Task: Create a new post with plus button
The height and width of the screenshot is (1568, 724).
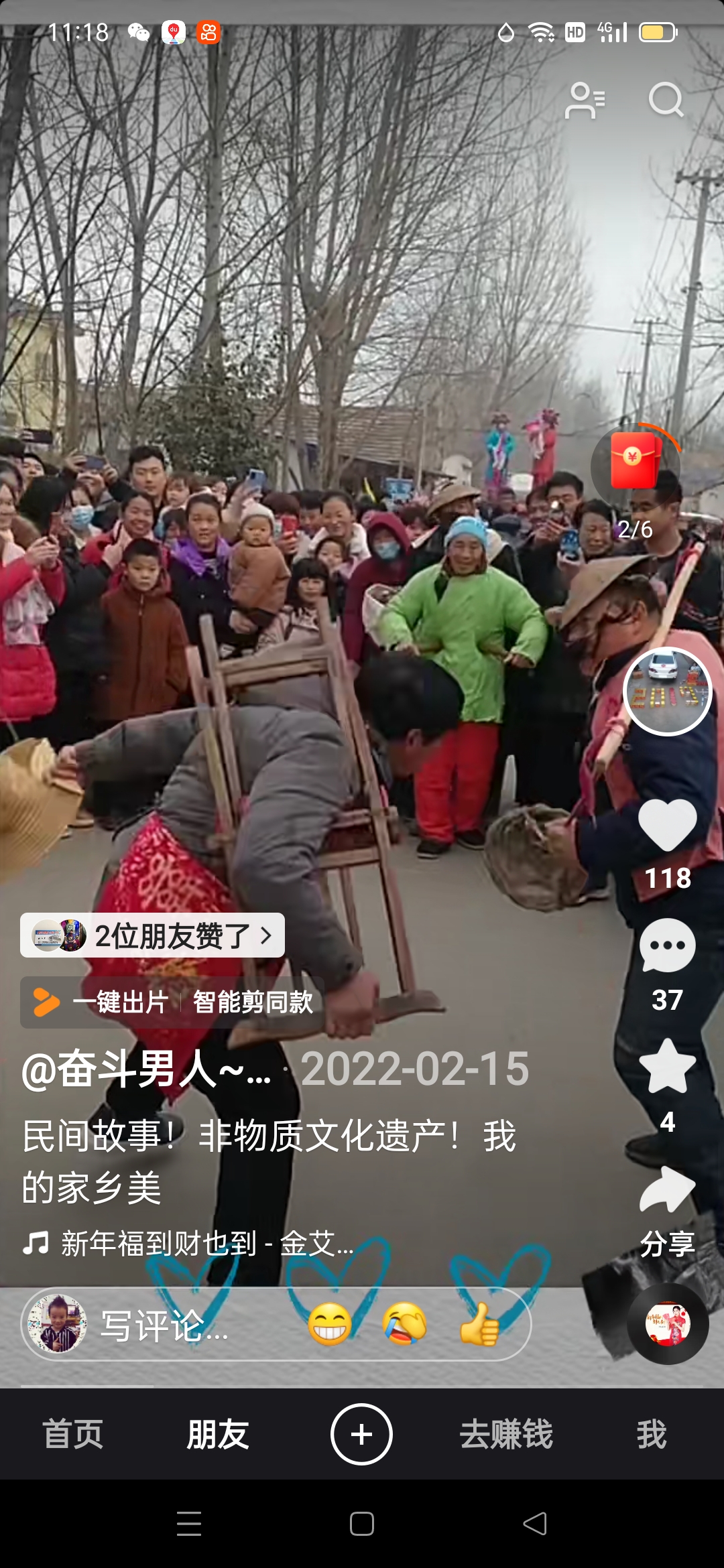Action: (x=361, y=1434)
